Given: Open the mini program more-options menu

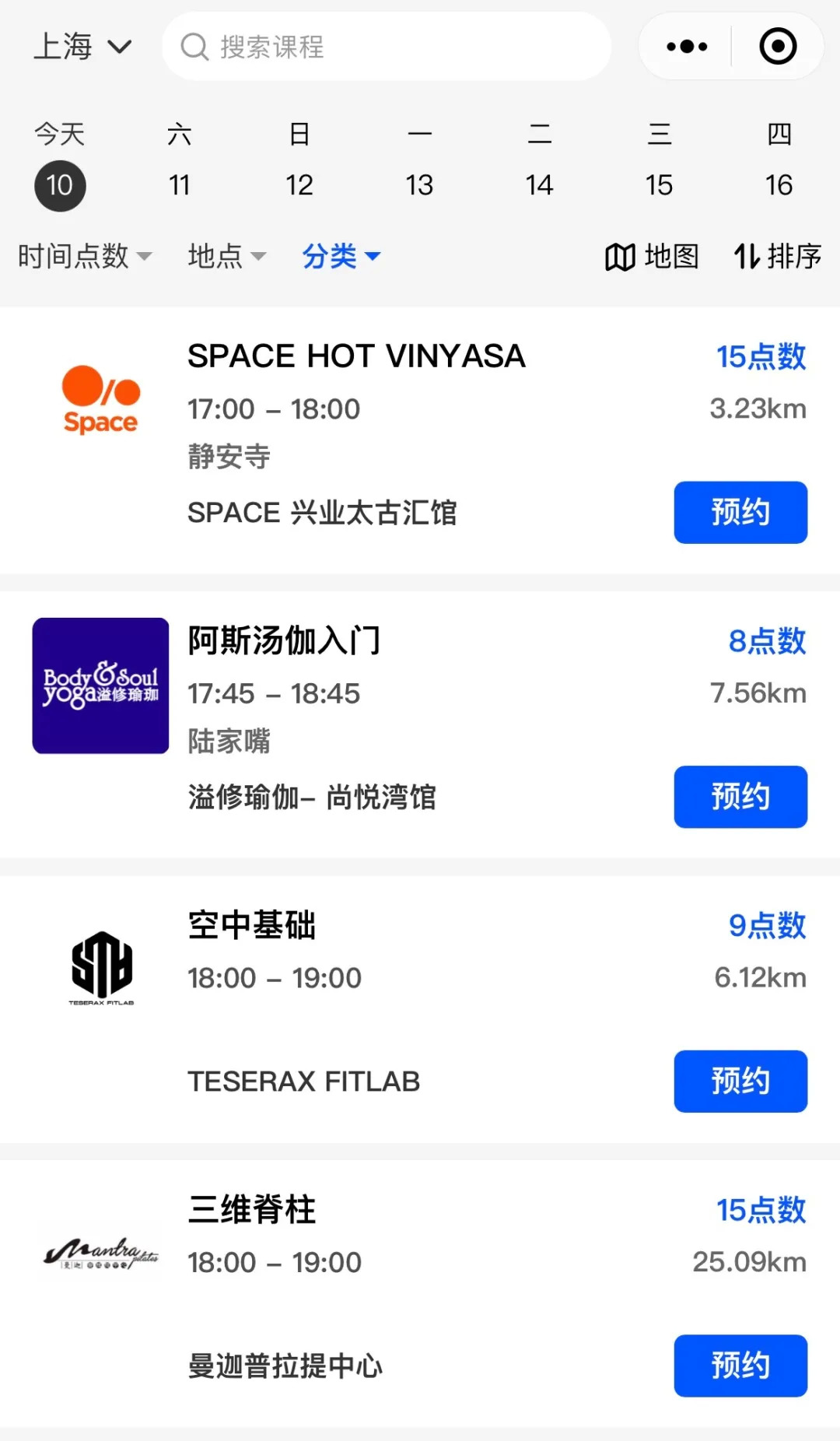Looking at the screenshot, I should 687,47.
